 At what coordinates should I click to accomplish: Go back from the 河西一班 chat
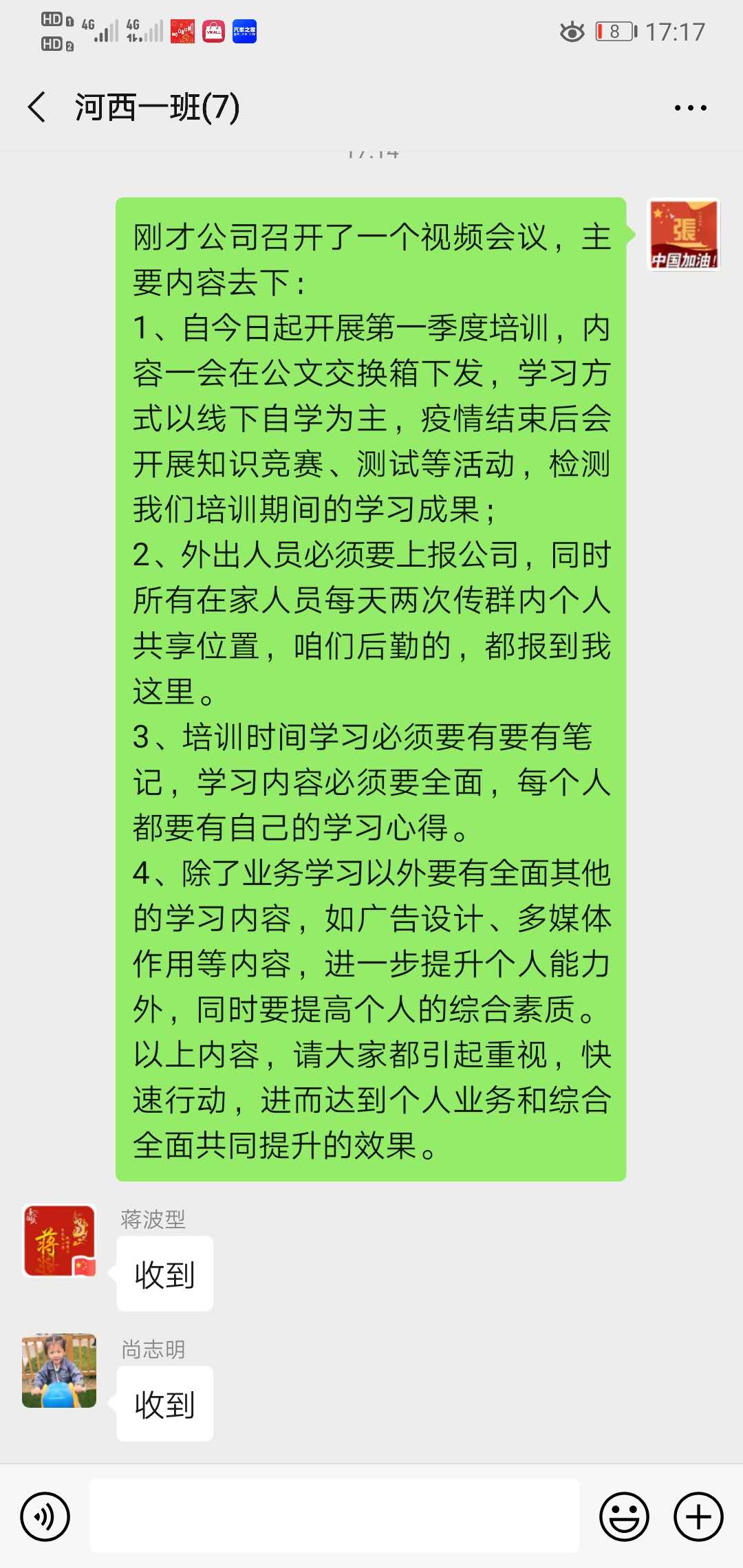[x=37, y=107]
